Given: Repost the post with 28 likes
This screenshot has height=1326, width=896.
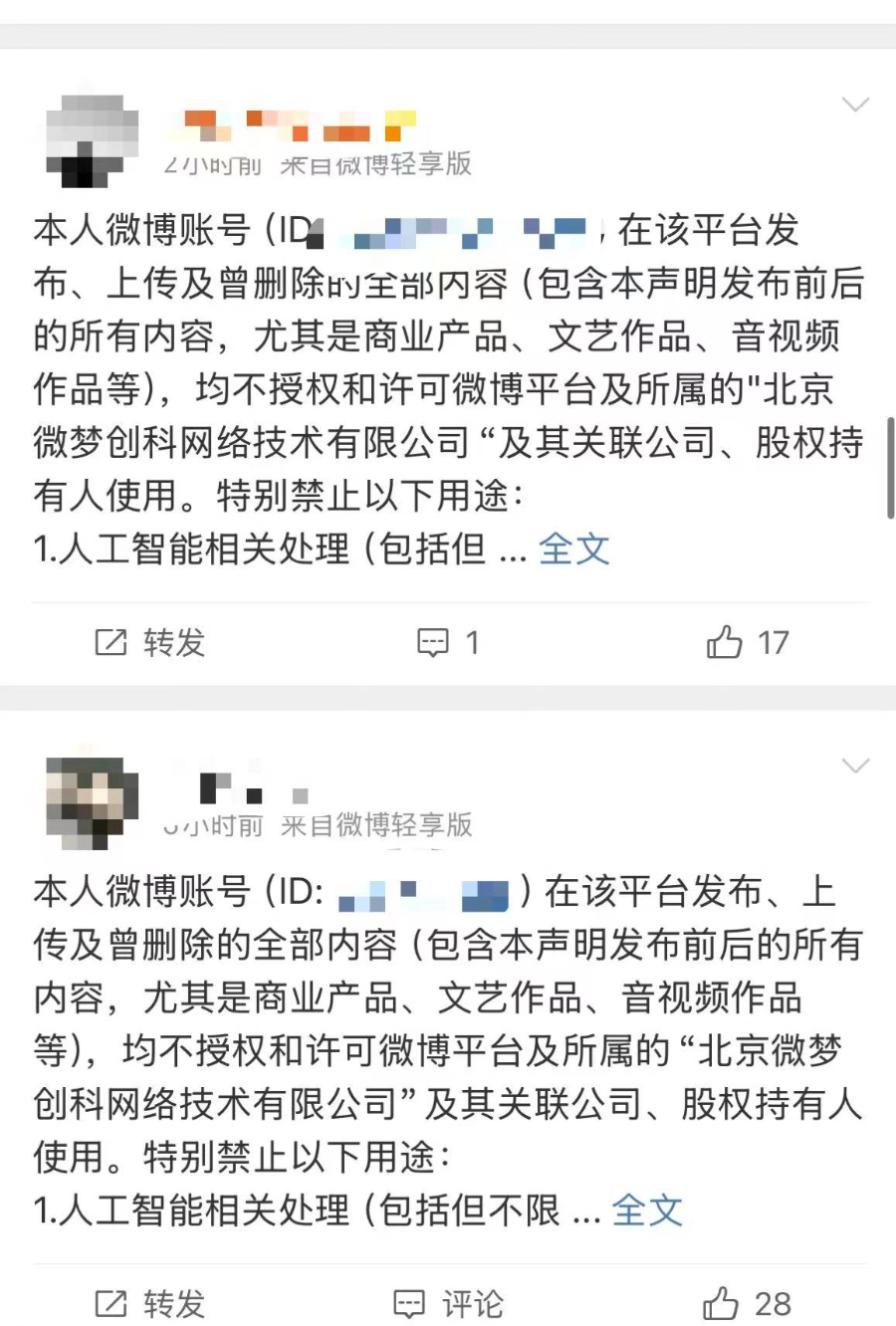Looking at the screenshot, I should (150, 1303).
